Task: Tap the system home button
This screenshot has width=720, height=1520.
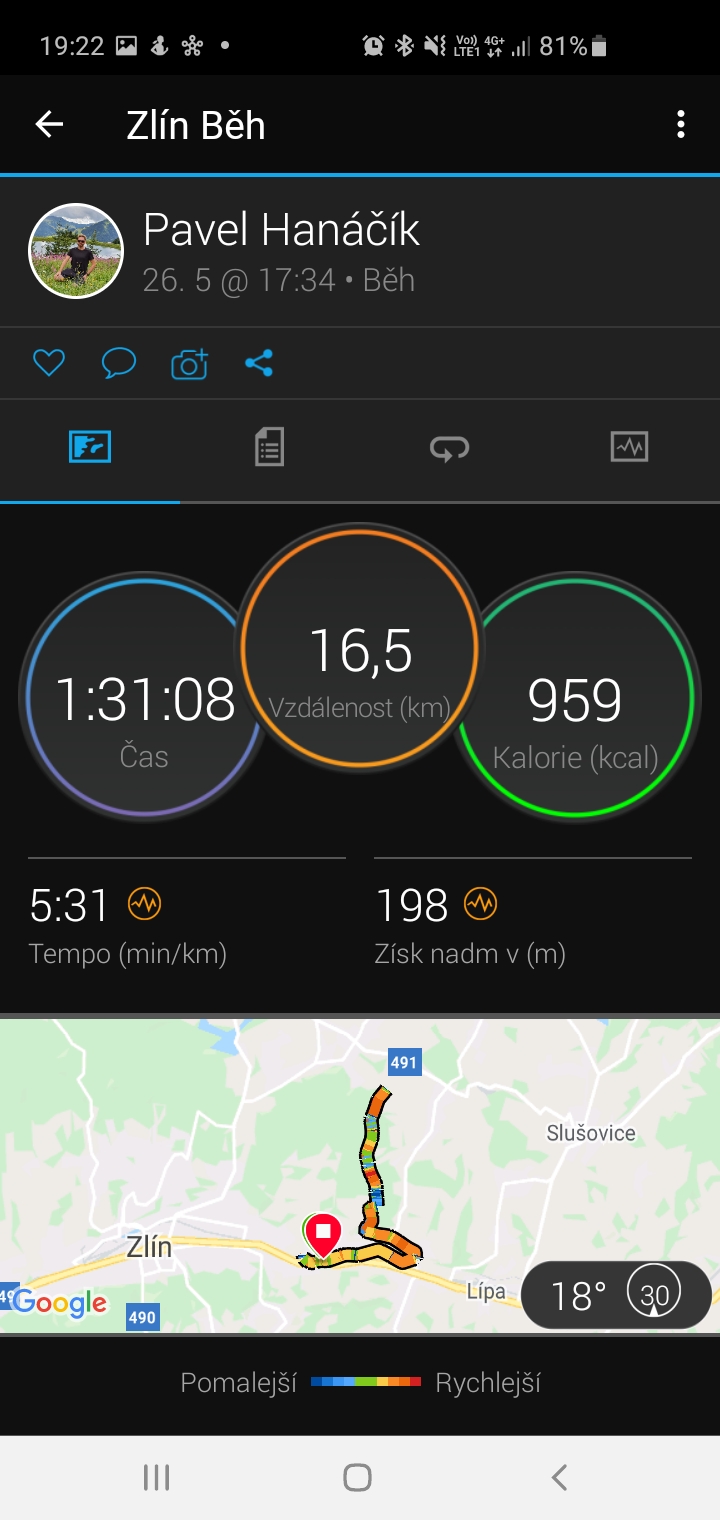Action: click(x=358, y=1477)
